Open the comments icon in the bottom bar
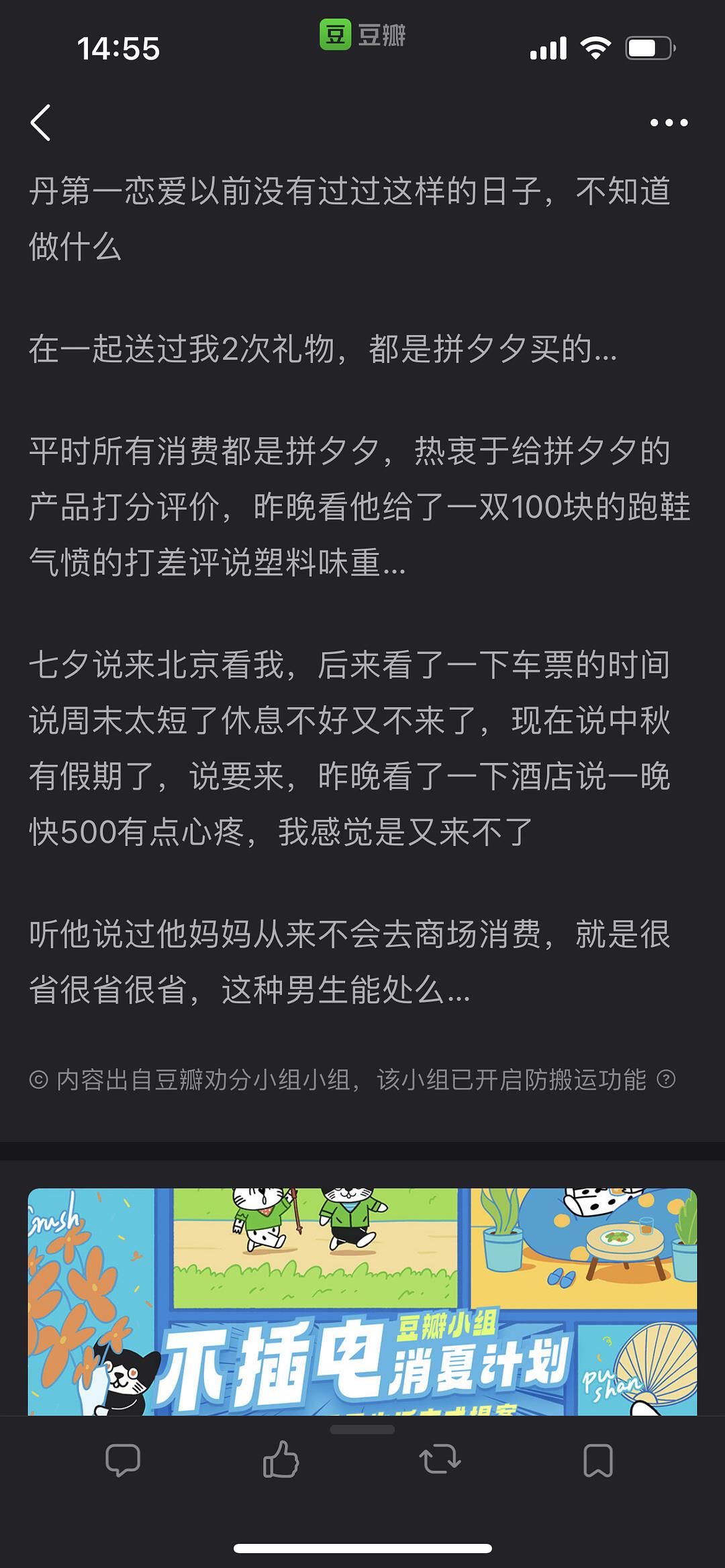Image resolution: width=725 pixels, height=1568 pixels. [x=123, y=1460]
